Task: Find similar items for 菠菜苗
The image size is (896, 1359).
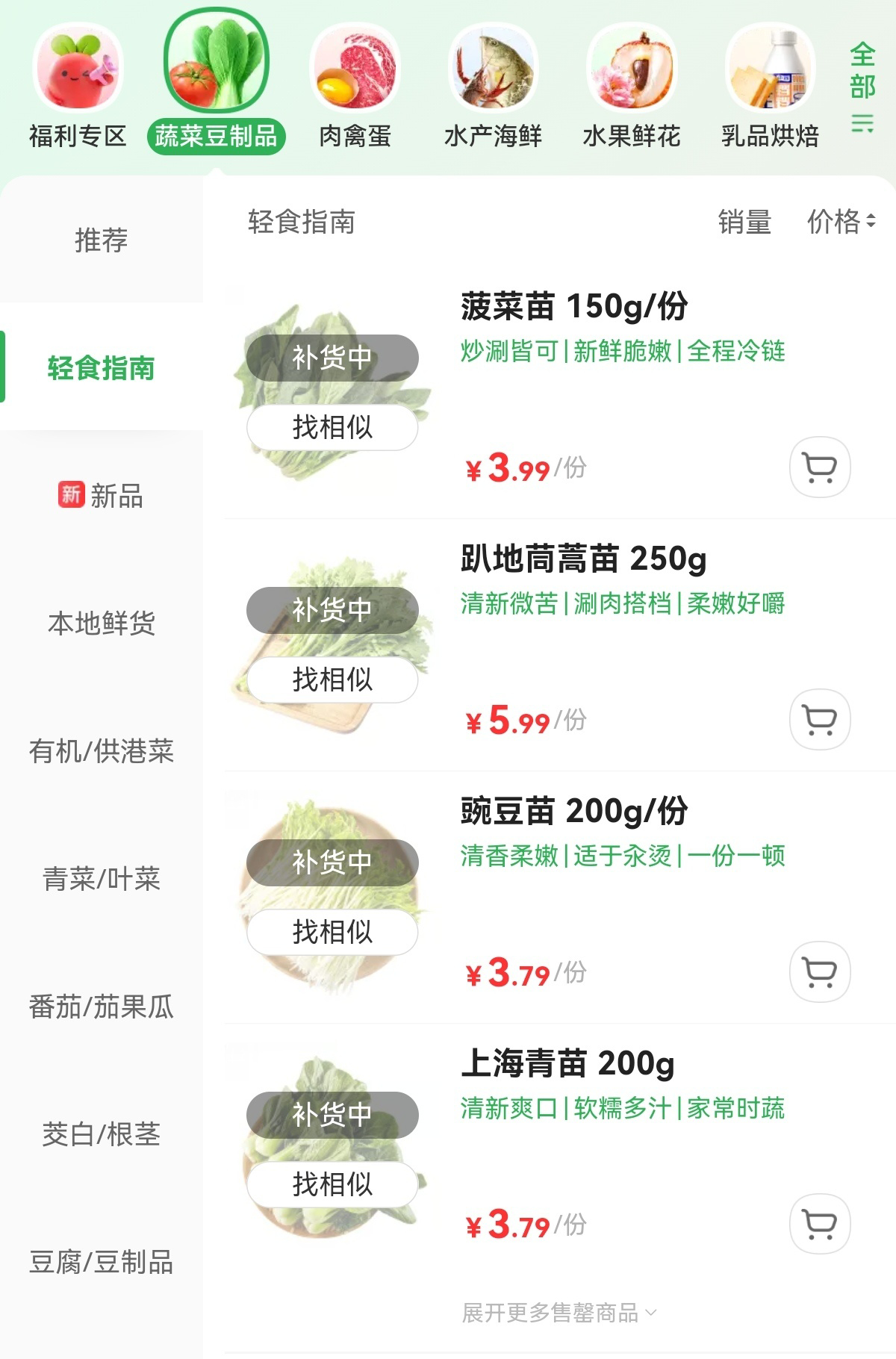Action: (x=332, y=428)
